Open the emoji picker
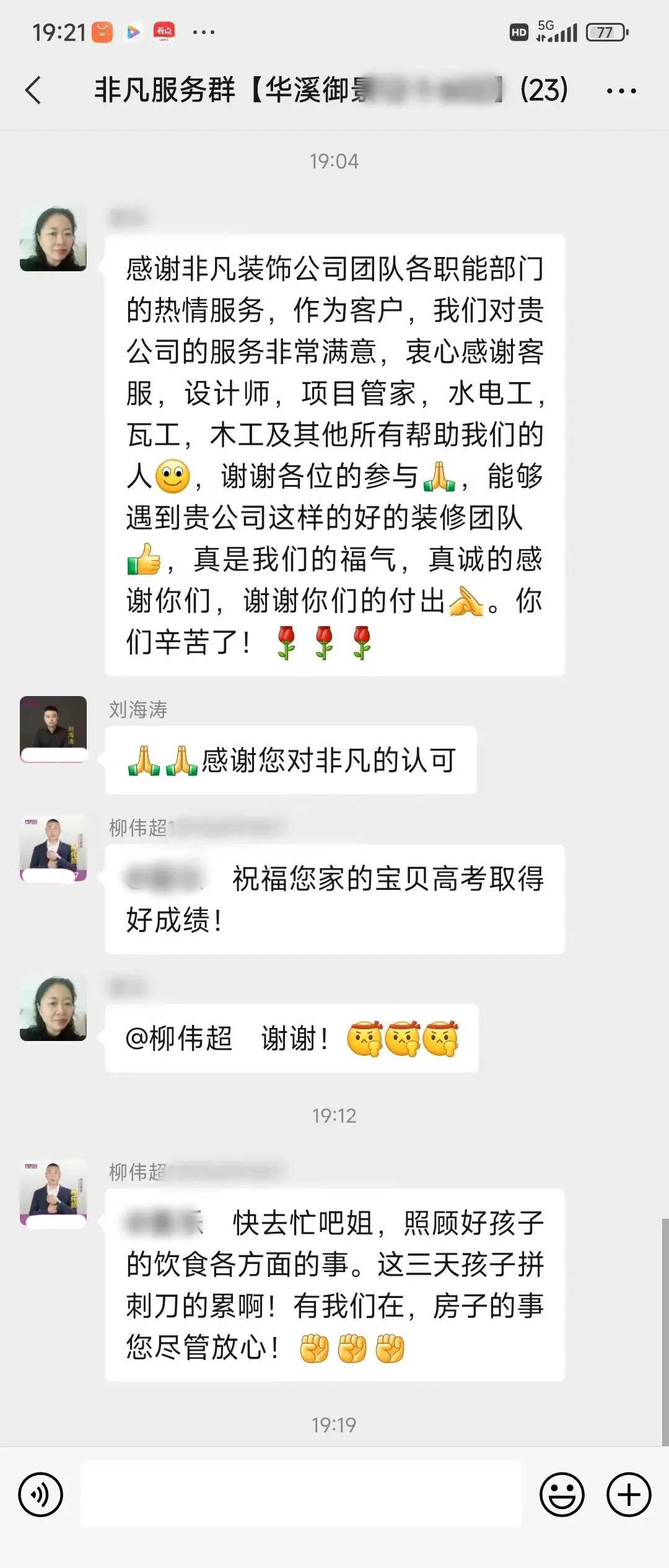The width and height of the screenshot is (669, 1568). pos(562,1494)
